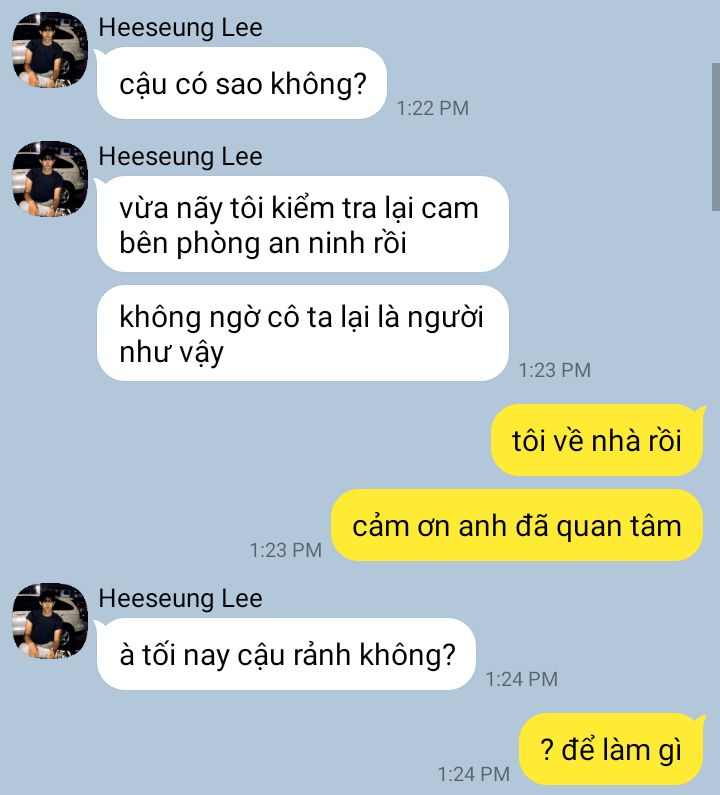Tap the chat scrollbar handle

tap(716, 137)
